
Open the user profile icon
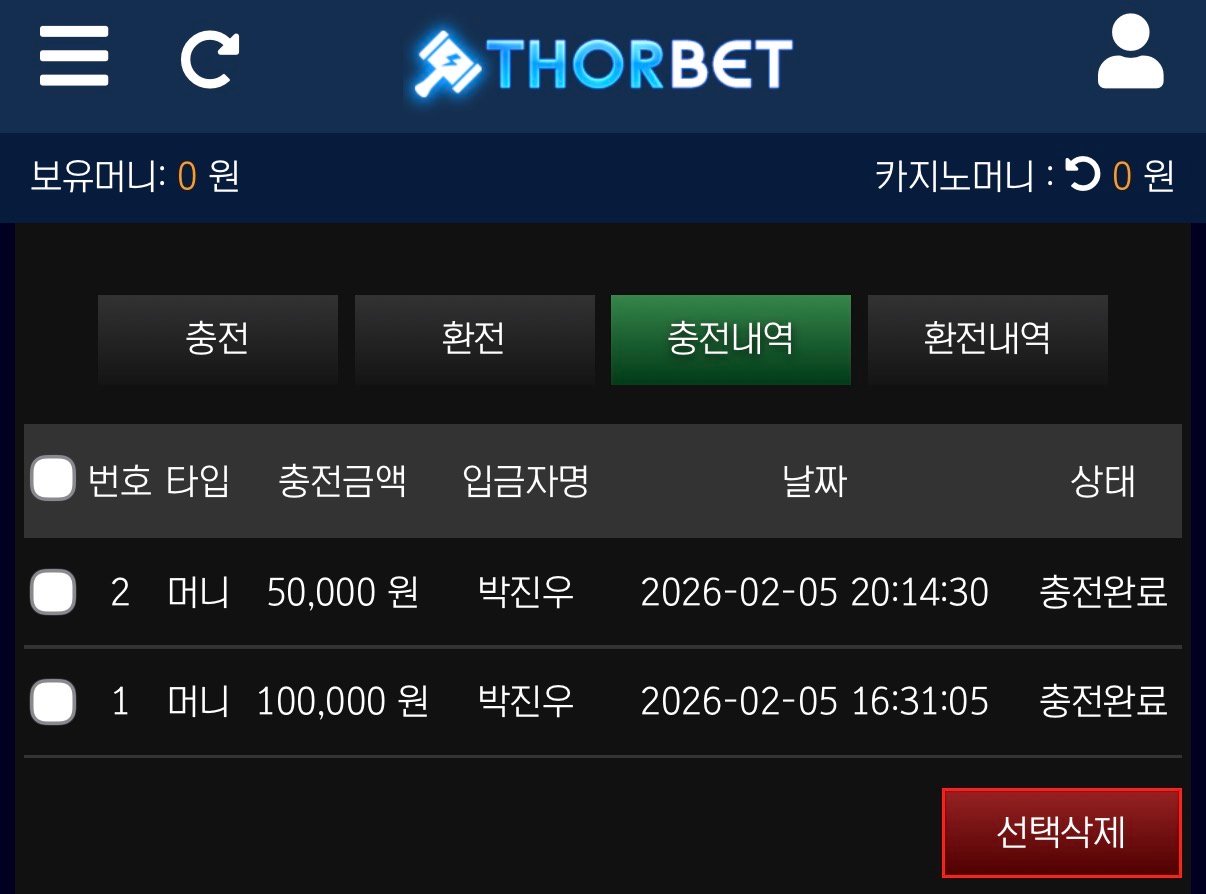pyautogui.click(x=1130, y=53)
